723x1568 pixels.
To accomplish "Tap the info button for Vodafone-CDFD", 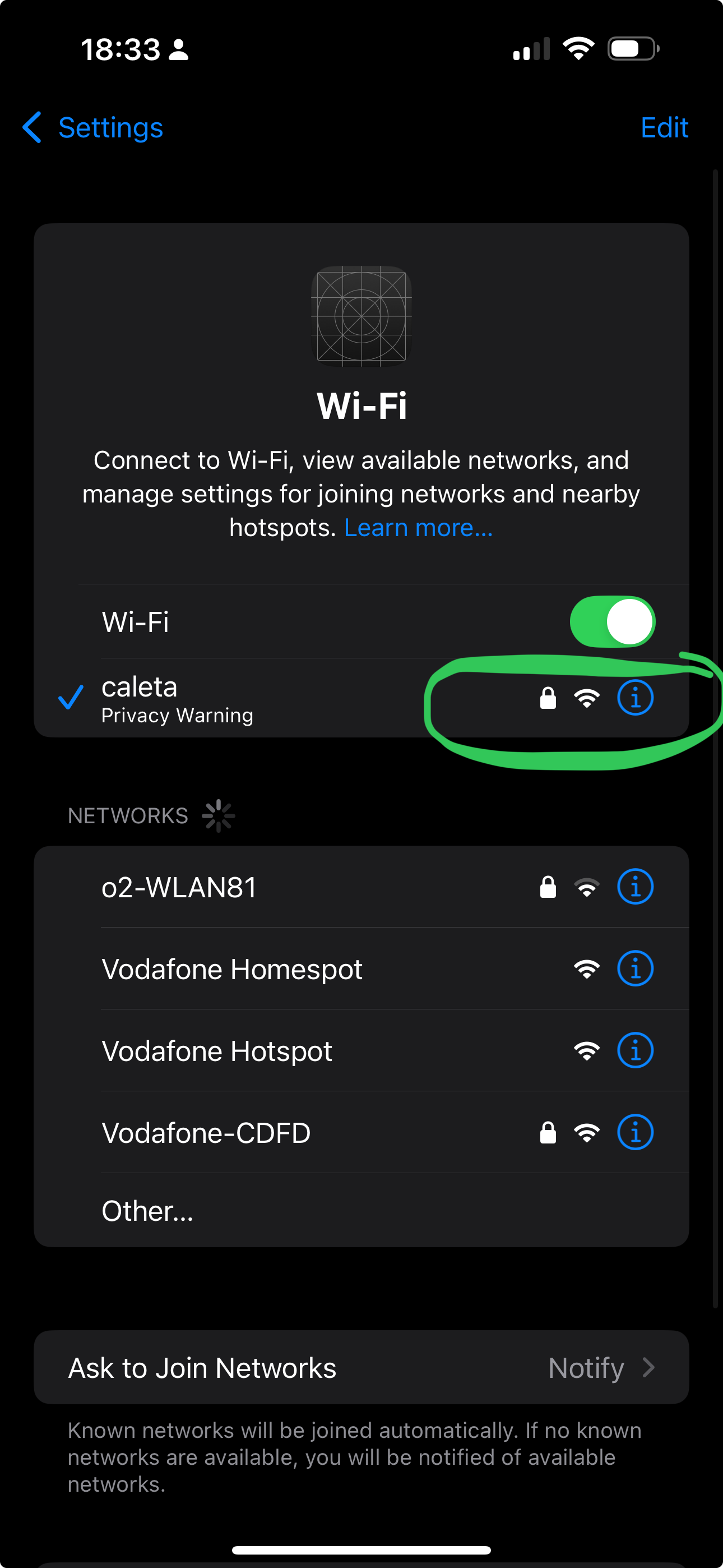I will pos(635,1132).
